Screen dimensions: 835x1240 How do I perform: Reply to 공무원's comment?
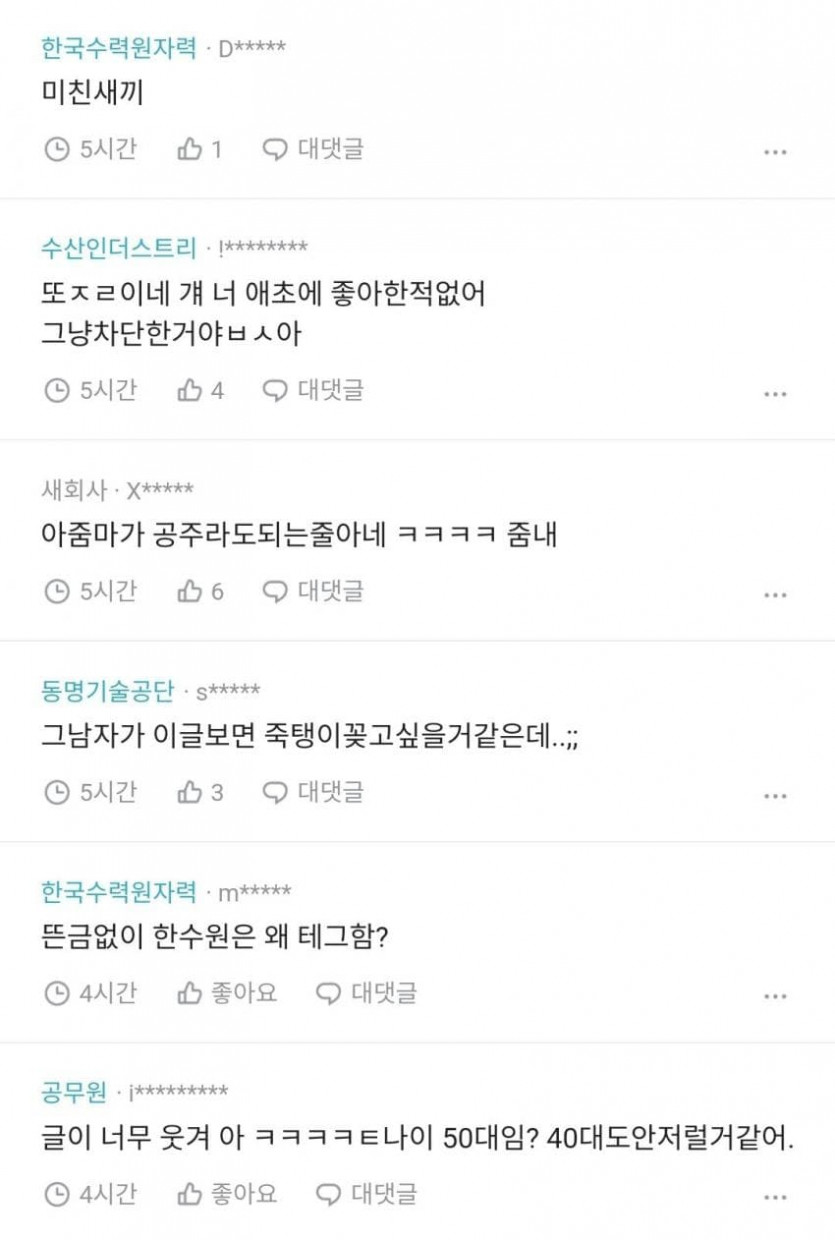click(366, 1194)
